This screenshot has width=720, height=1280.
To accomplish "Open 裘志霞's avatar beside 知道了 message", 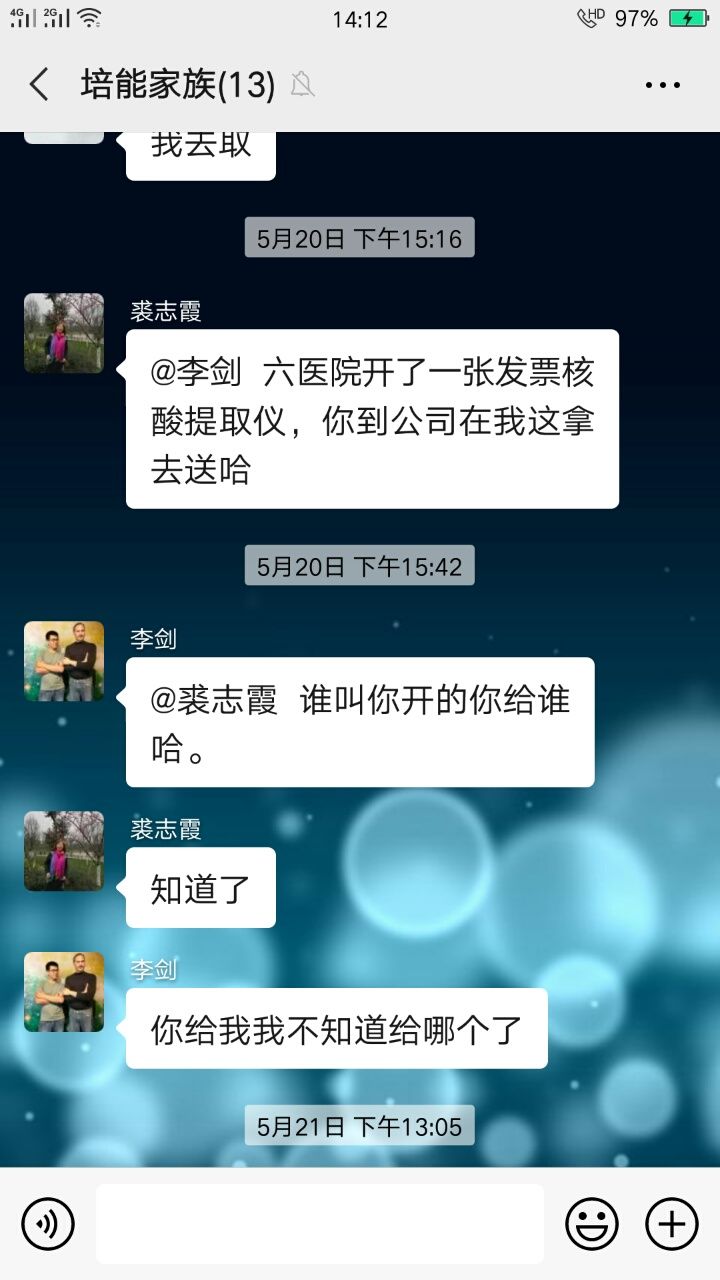I will tap(64, 851).
